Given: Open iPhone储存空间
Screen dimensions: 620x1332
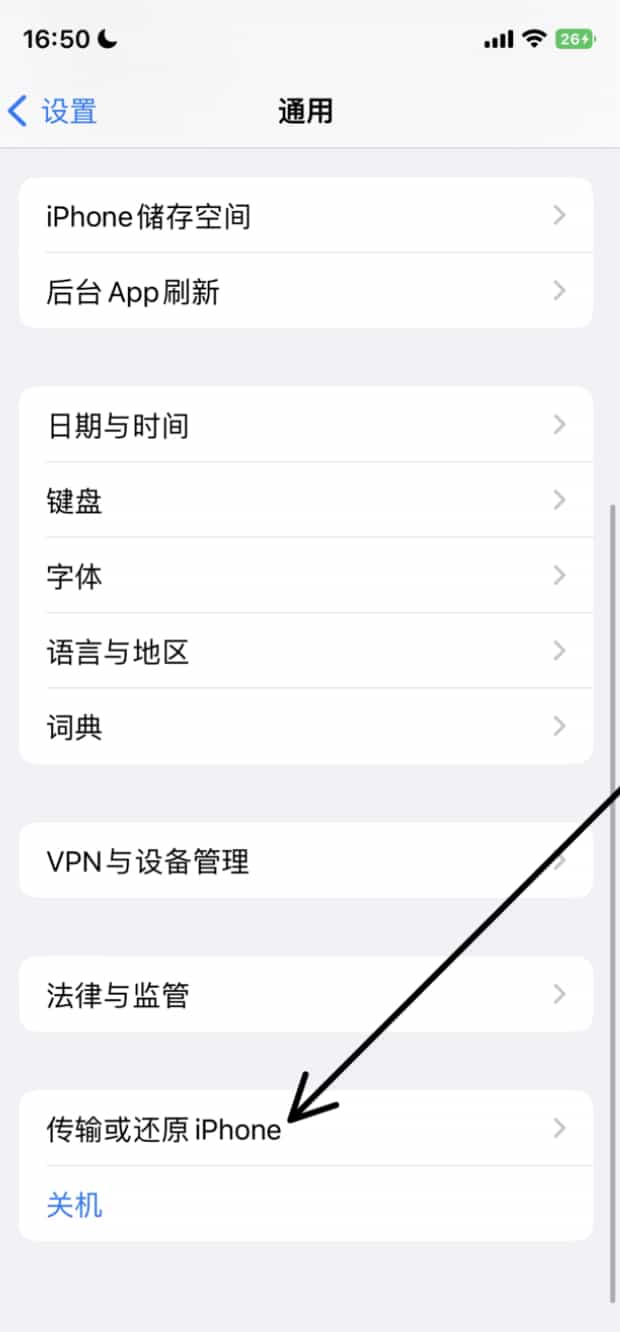Looking at the screenshot, I should [305, 216].
